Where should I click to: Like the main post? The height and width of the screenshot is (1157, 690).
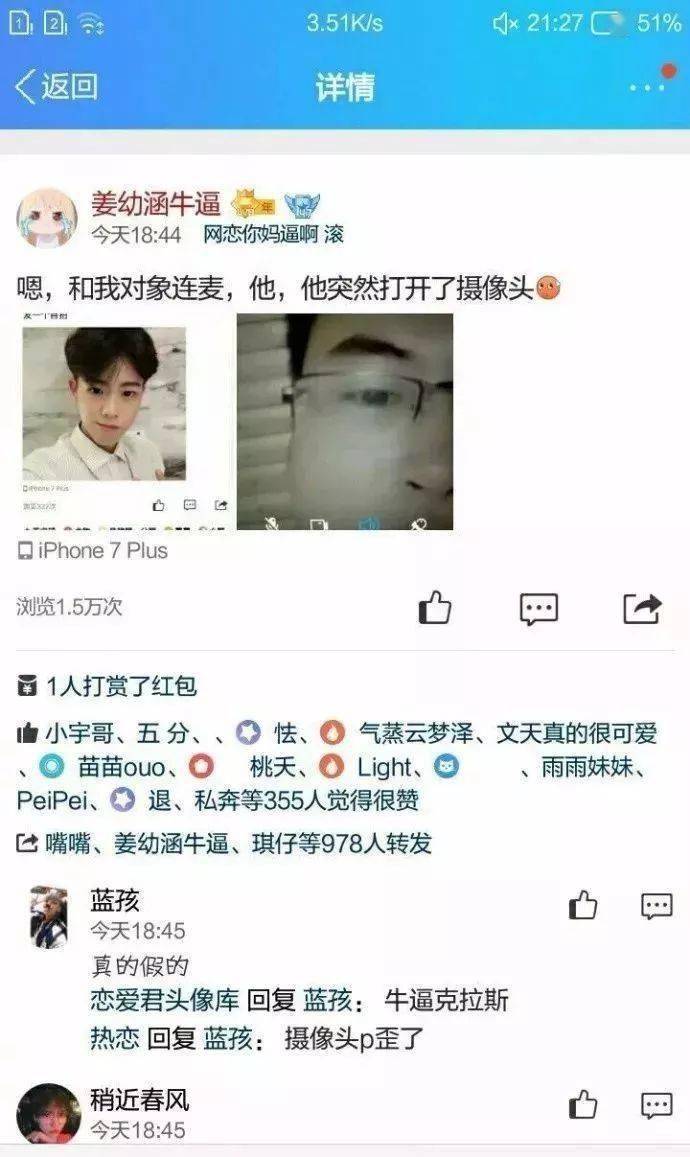435,609
